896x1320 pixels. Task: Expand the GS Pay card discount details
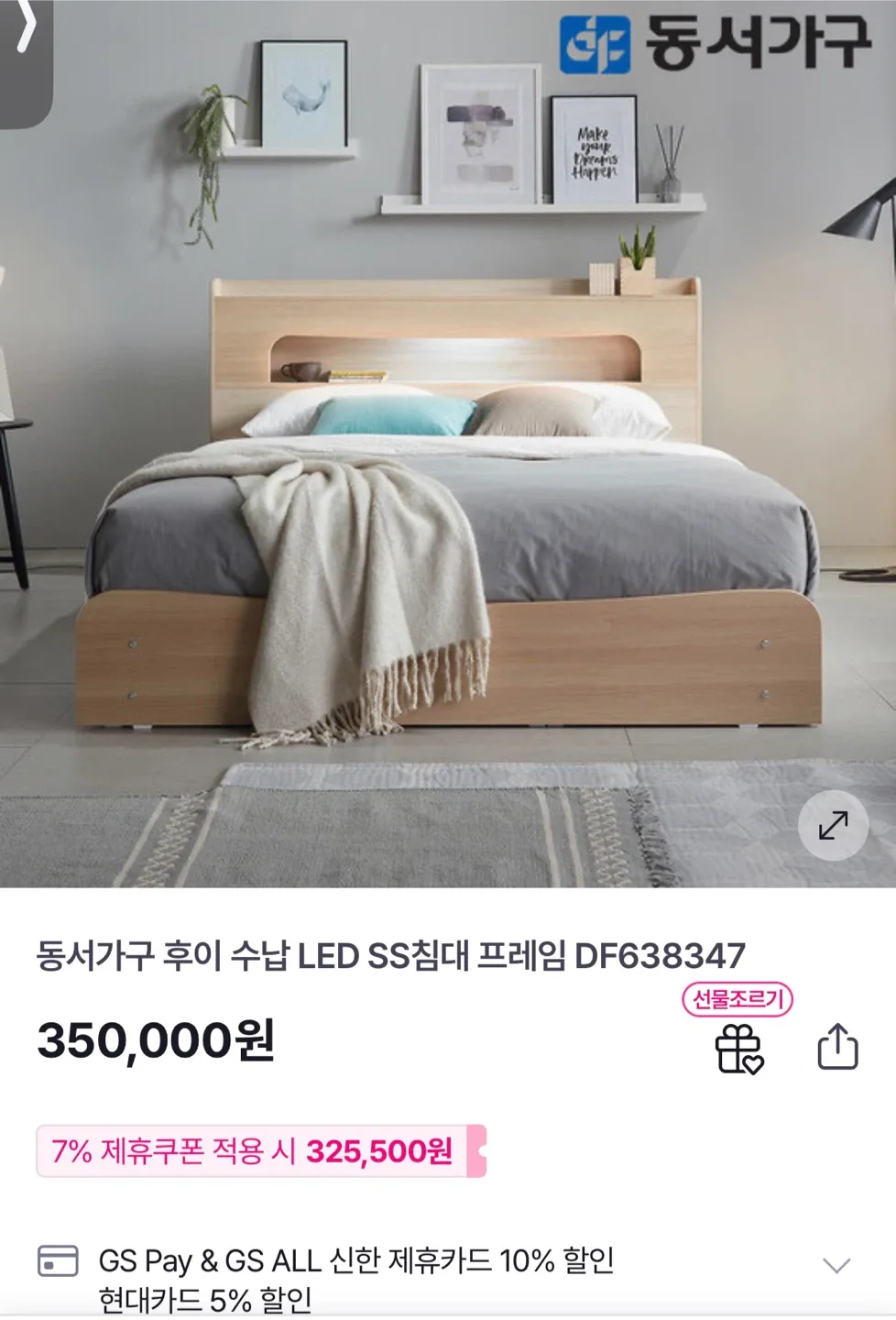pos(836,1267)
